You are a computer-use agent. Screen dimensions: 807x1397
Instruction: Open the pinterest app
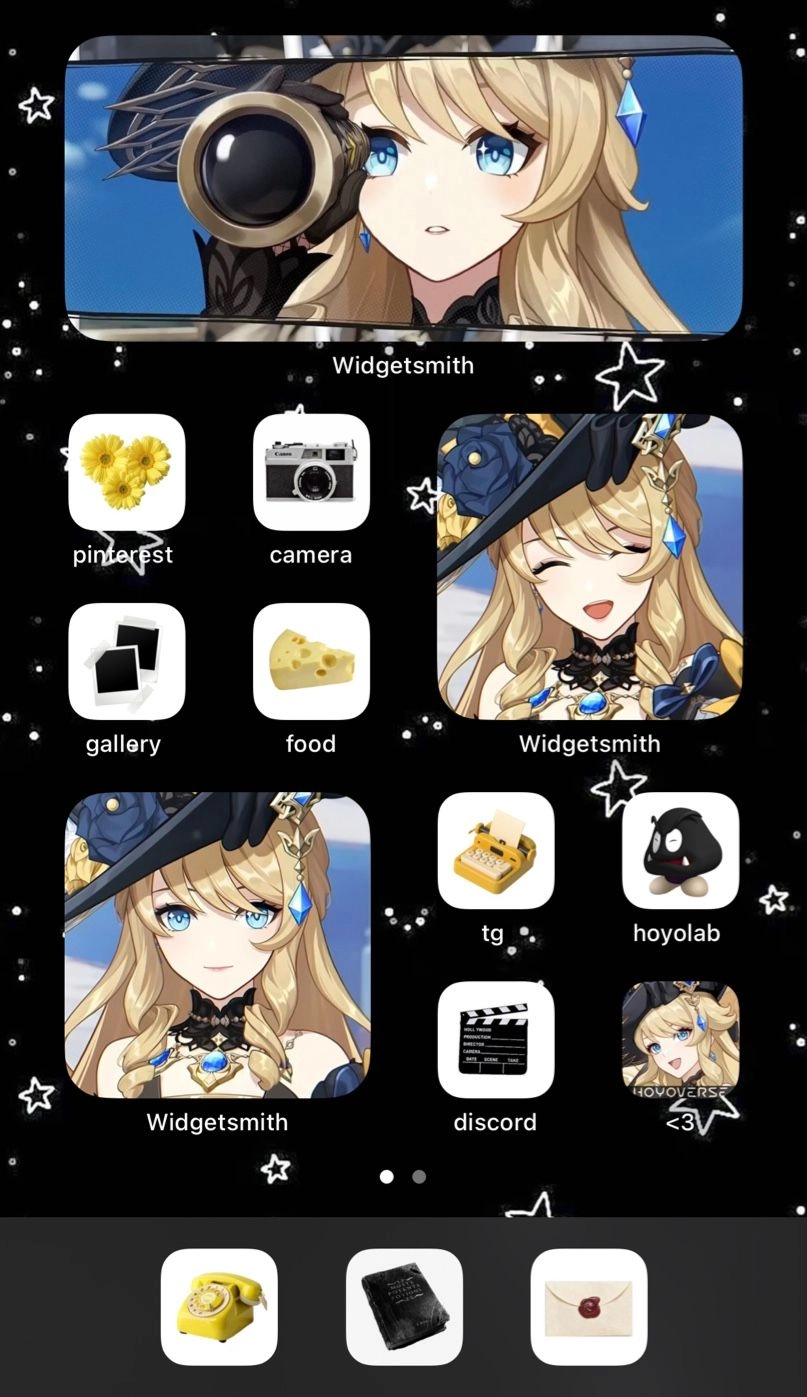click(126, 472)
